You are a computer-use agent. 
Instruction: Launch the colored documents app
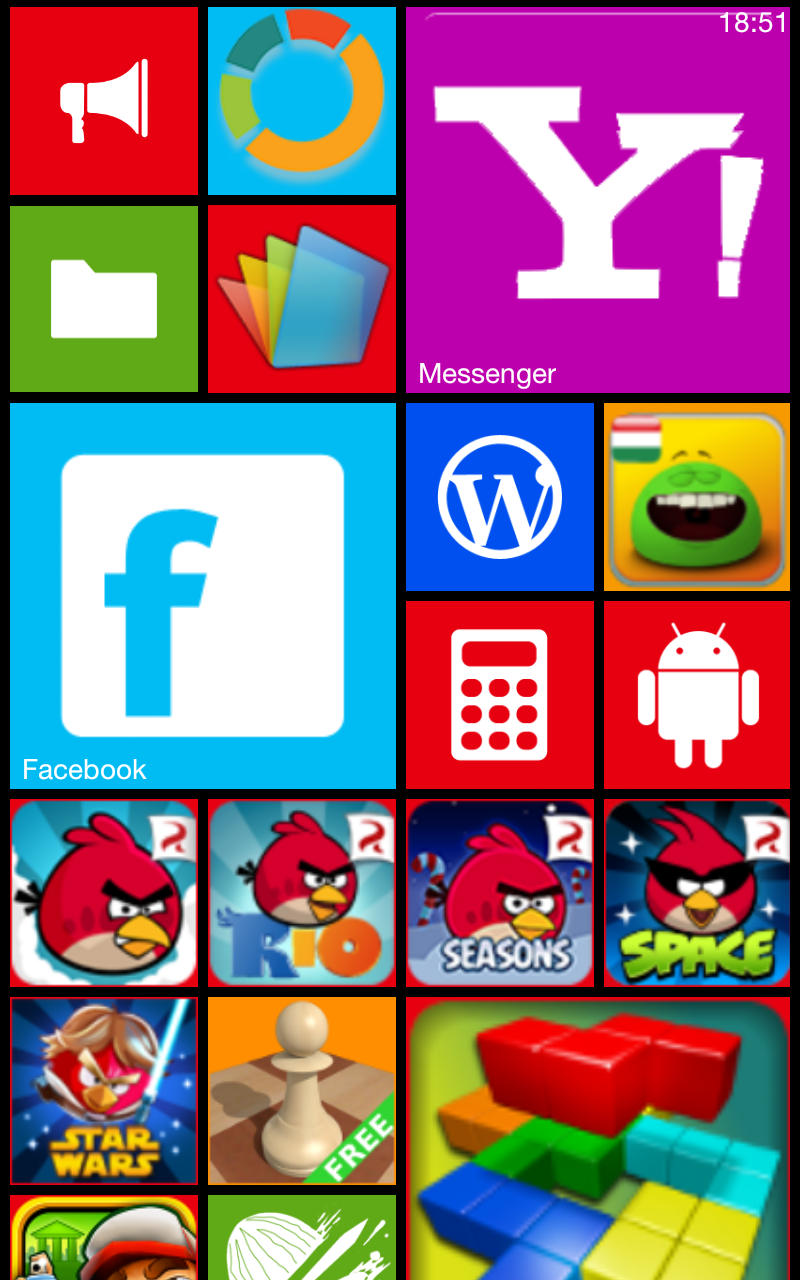tap(301, 297)
